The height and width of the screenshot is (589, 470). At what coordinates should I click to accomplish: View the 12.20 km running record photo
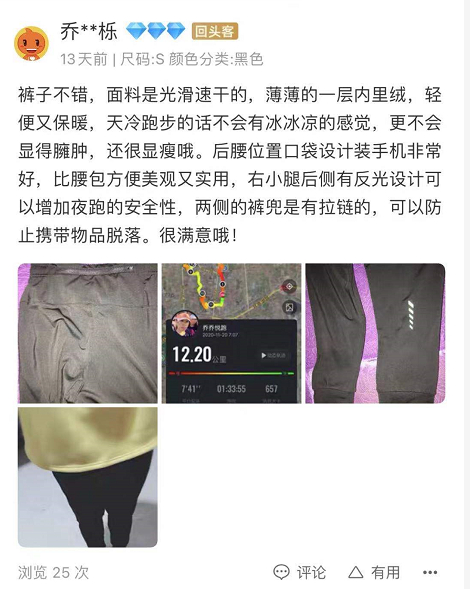click(x=231, y=333)
